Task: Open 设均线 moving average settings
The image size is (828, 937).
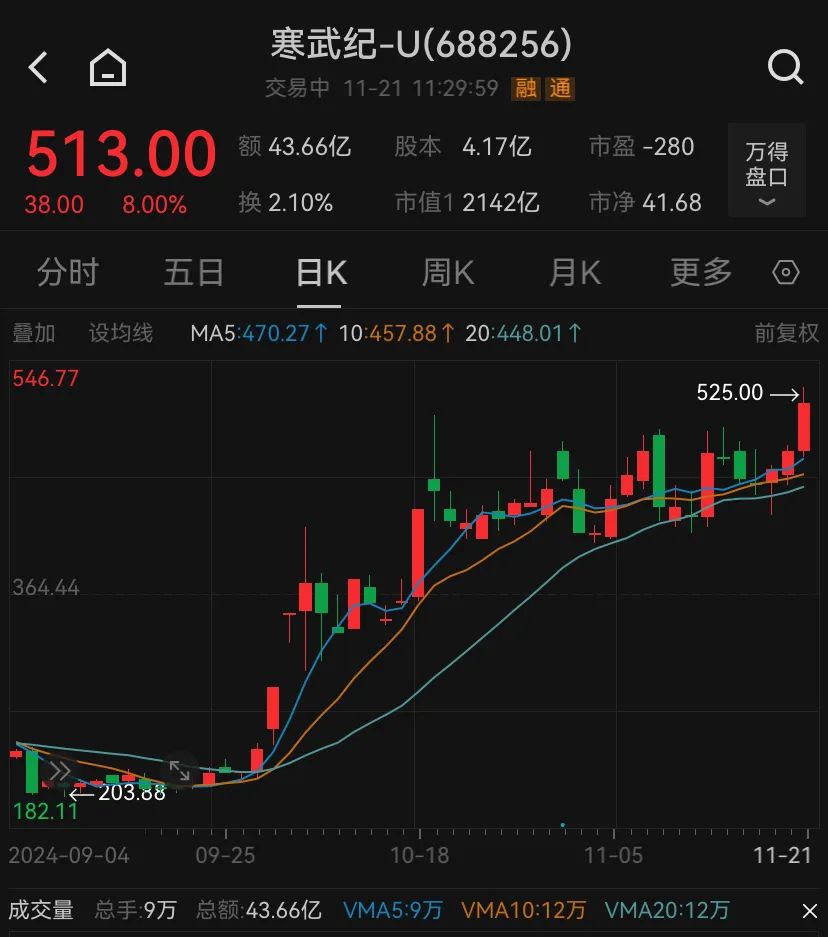Action: point(121,333)
